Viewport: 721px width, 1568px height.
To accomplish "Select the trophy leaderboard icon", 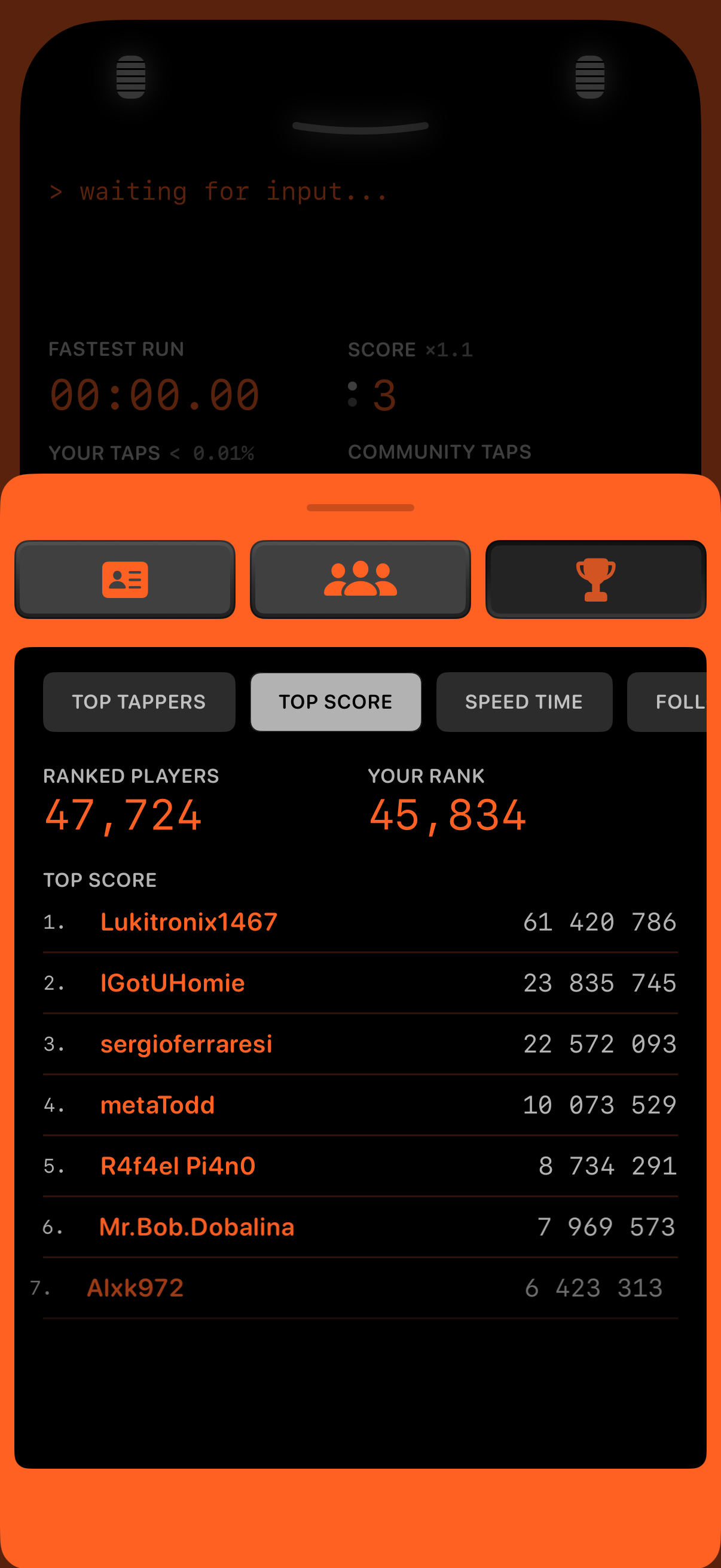I will (x=595, y=579).
